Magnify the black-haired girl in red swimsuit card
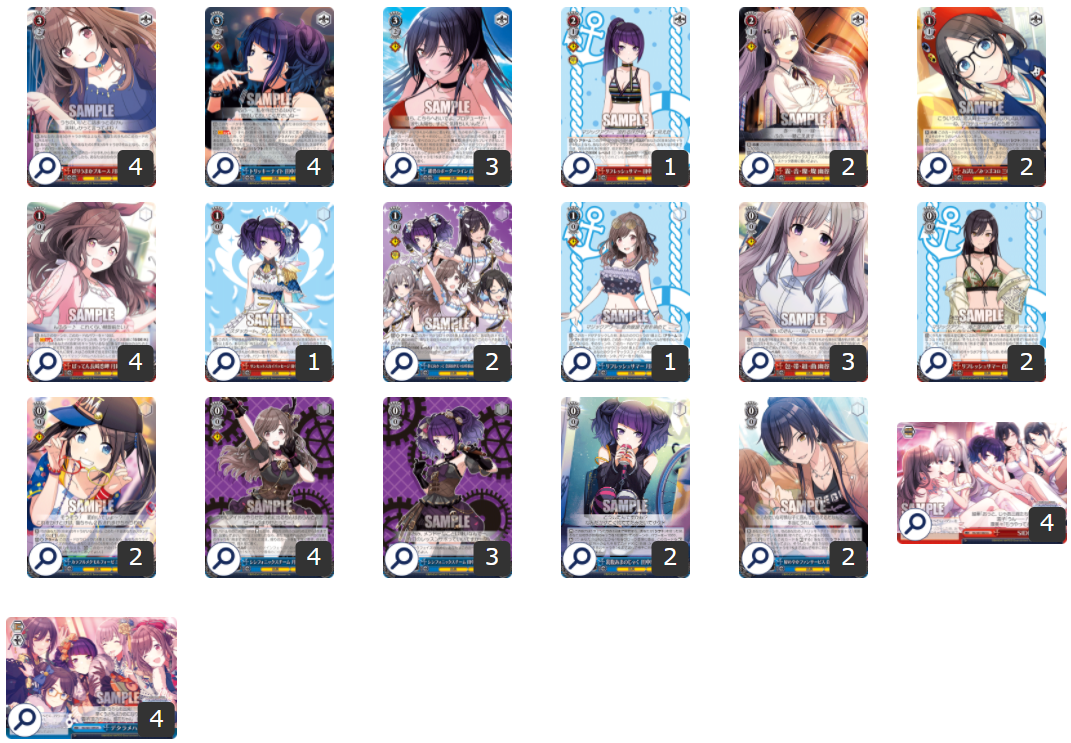Image resolution: width=1071 pixels, height=743 pixels. coord(401,168)
